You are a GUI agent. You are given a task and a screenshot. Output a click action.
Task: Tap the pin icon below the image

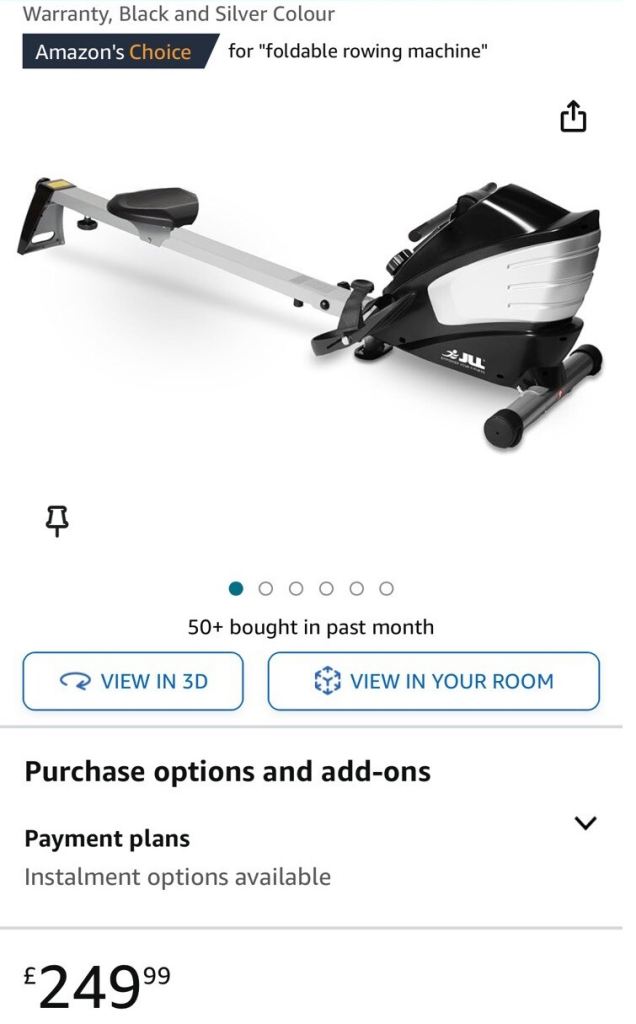tap(57, 519)
